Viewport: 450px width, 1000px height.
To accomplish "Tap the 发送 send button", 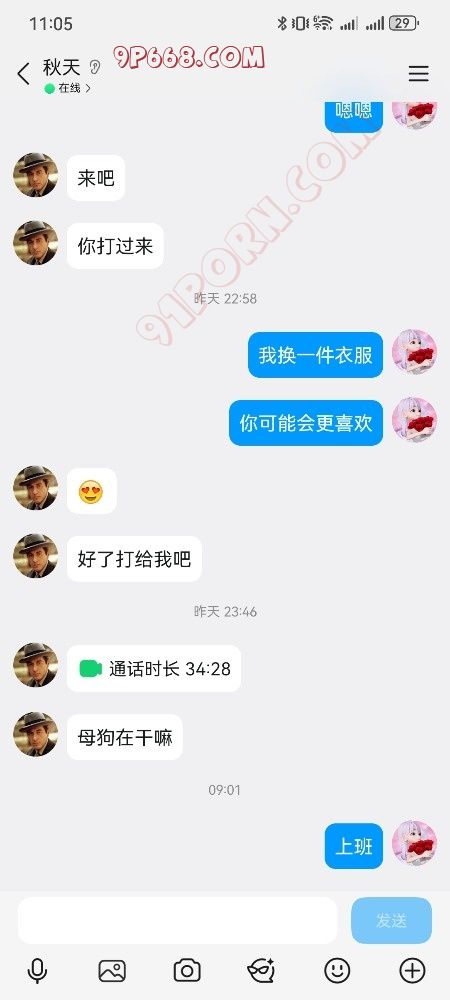I will [391, 920].
